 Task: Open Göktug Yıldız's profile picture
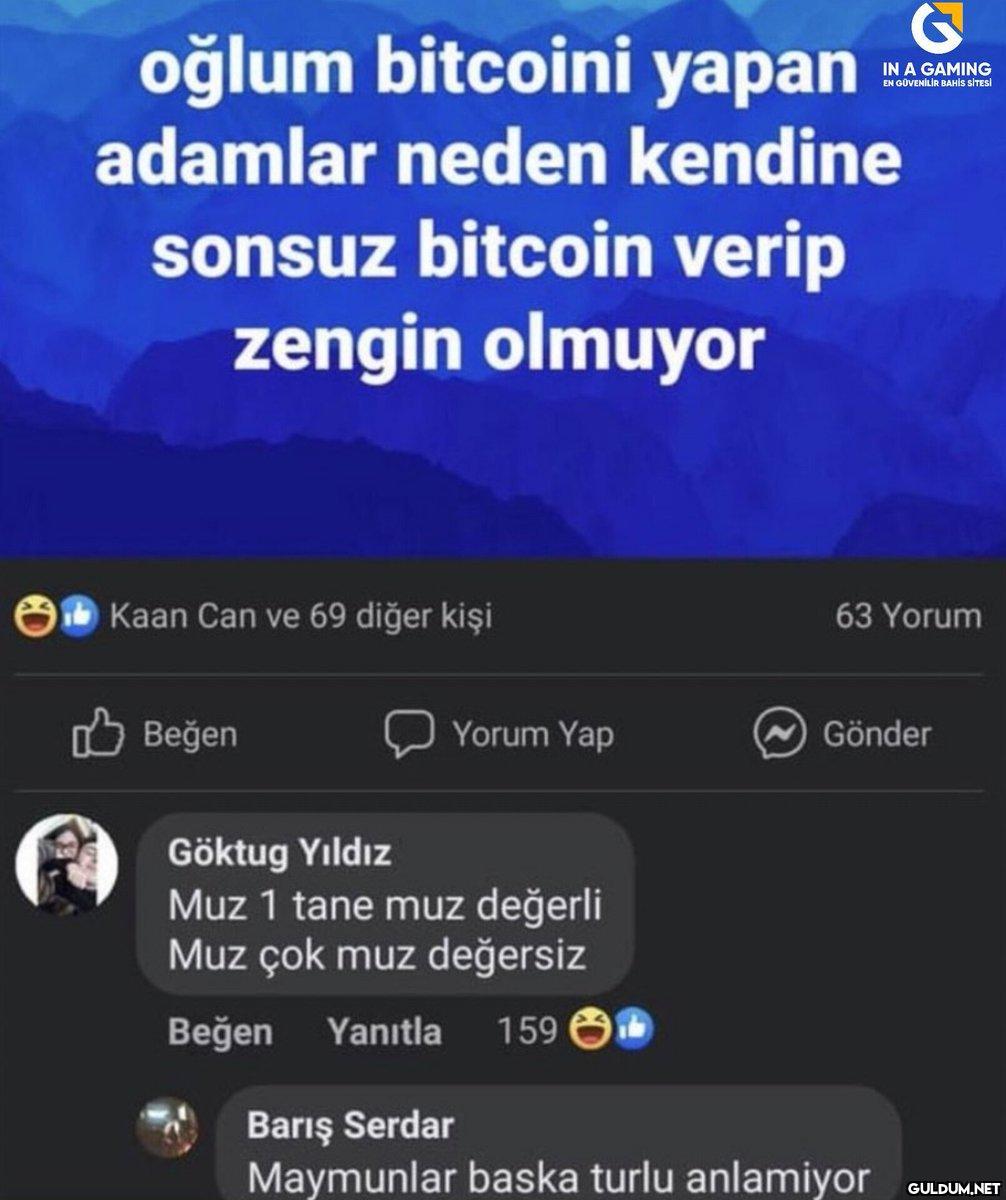(x=66, y=863)
